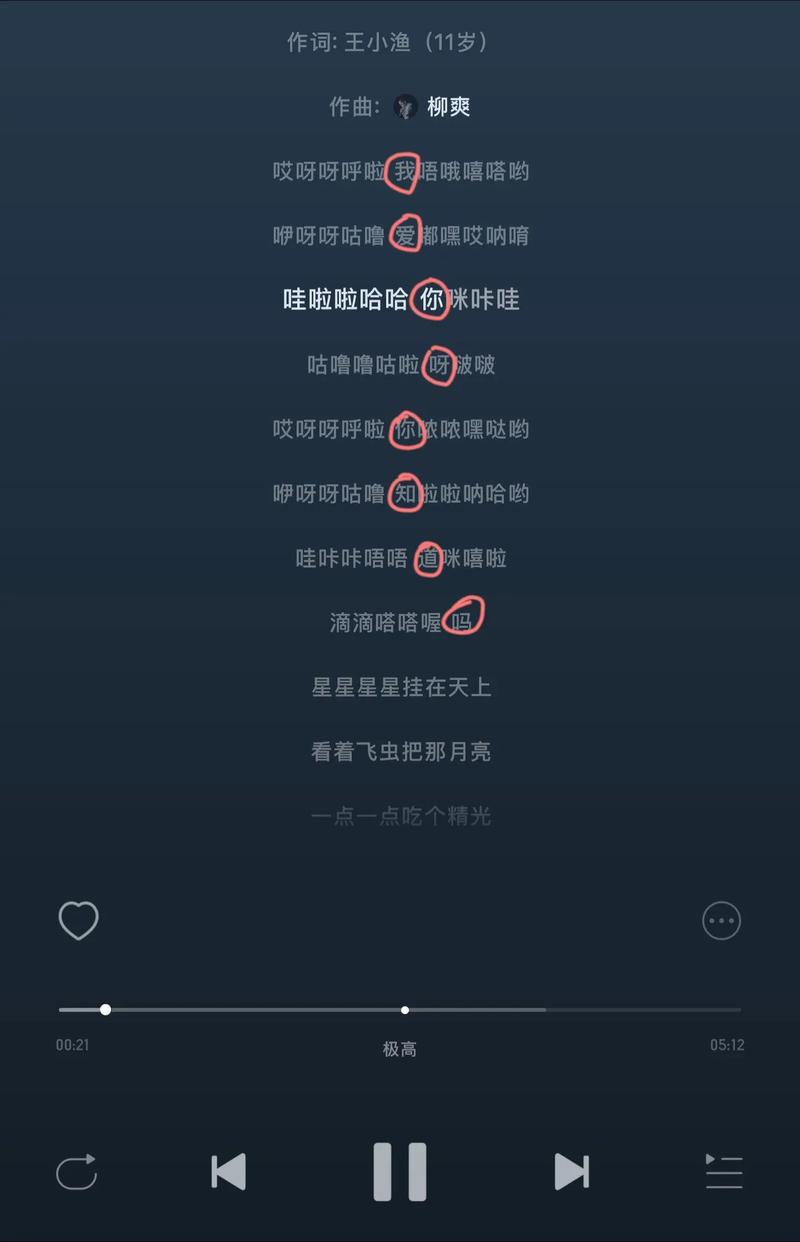Click the progress bar handle to seek

pos(106,1010)
